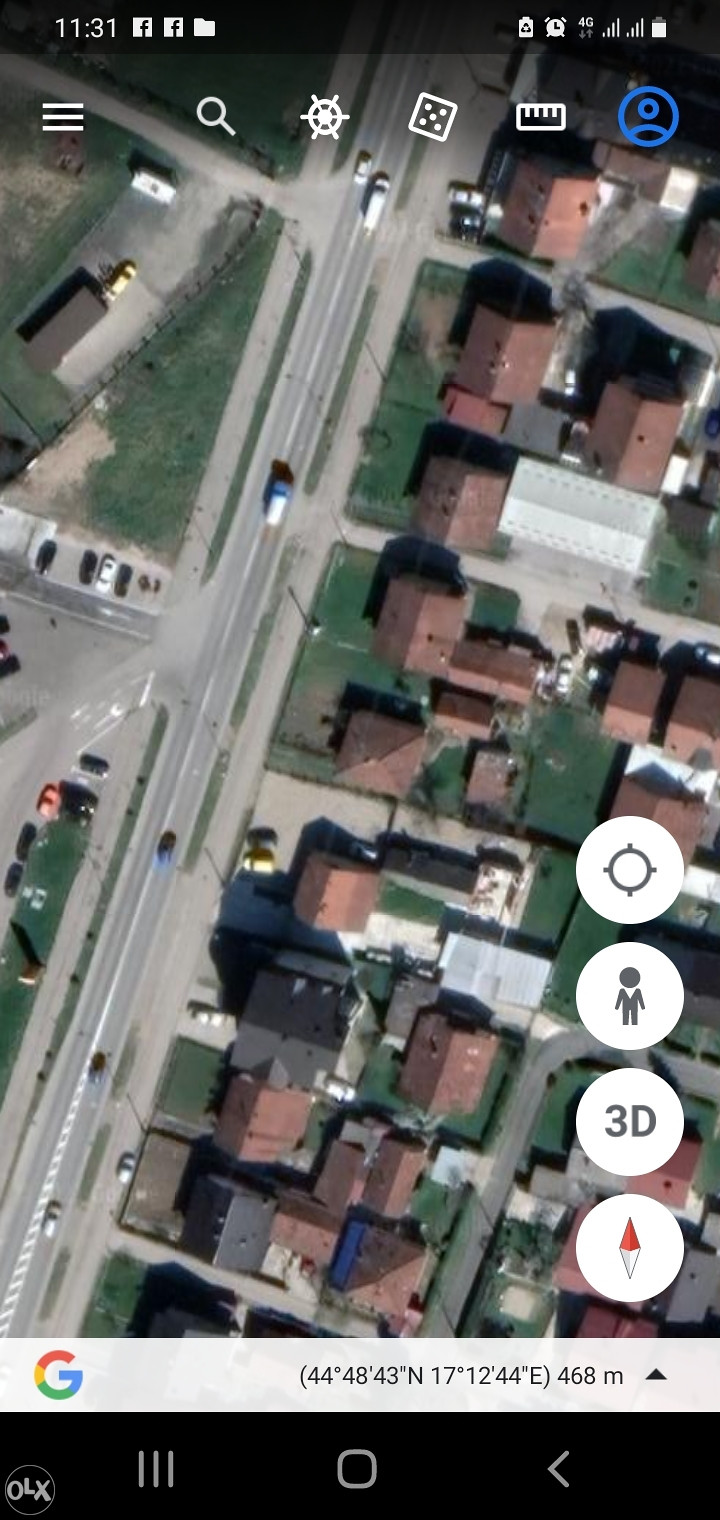
Task: Expand the coordinates info arrow
Action: click(656, 1375)
